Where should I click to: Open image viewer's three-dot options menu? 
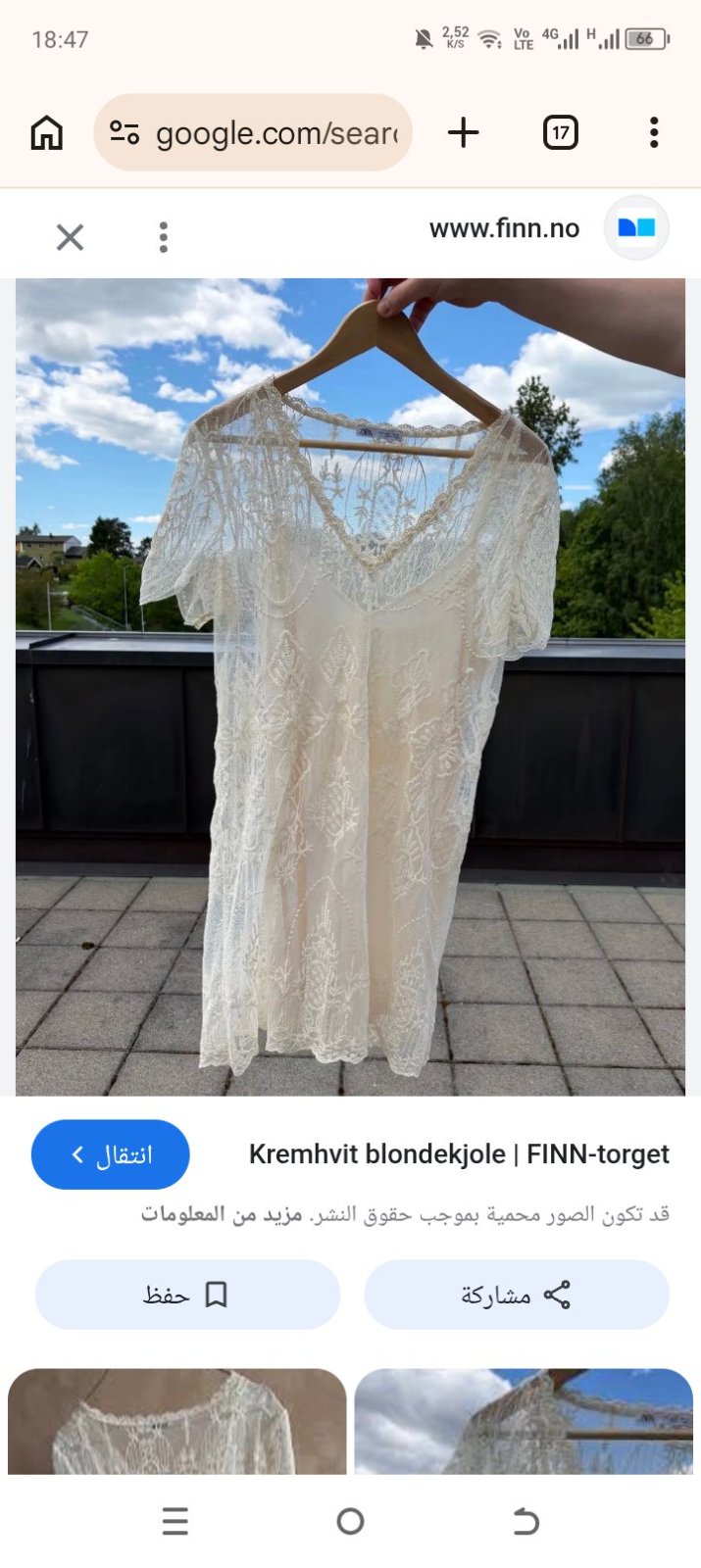click(x=164, y=237)
